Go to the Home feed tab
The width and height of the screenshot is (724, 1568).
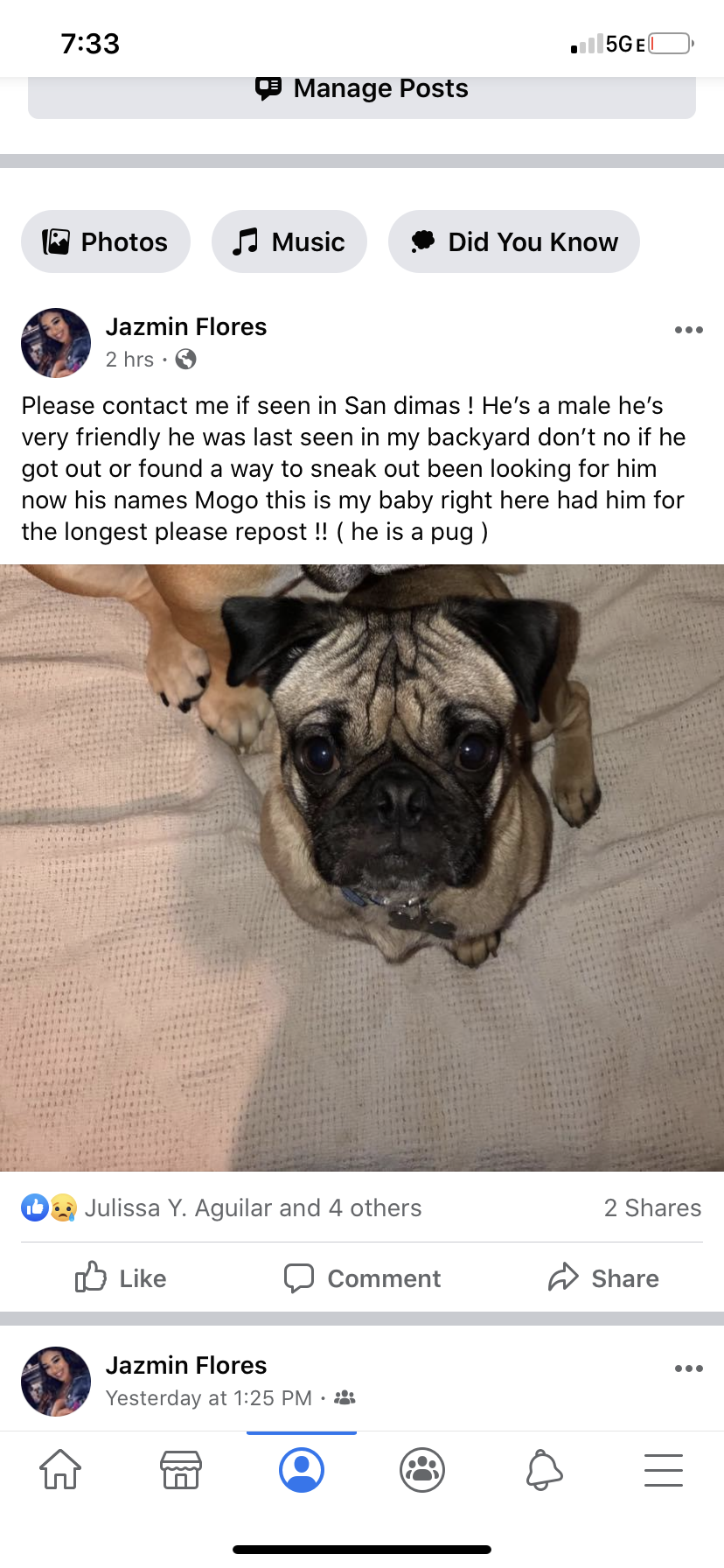60,1469
